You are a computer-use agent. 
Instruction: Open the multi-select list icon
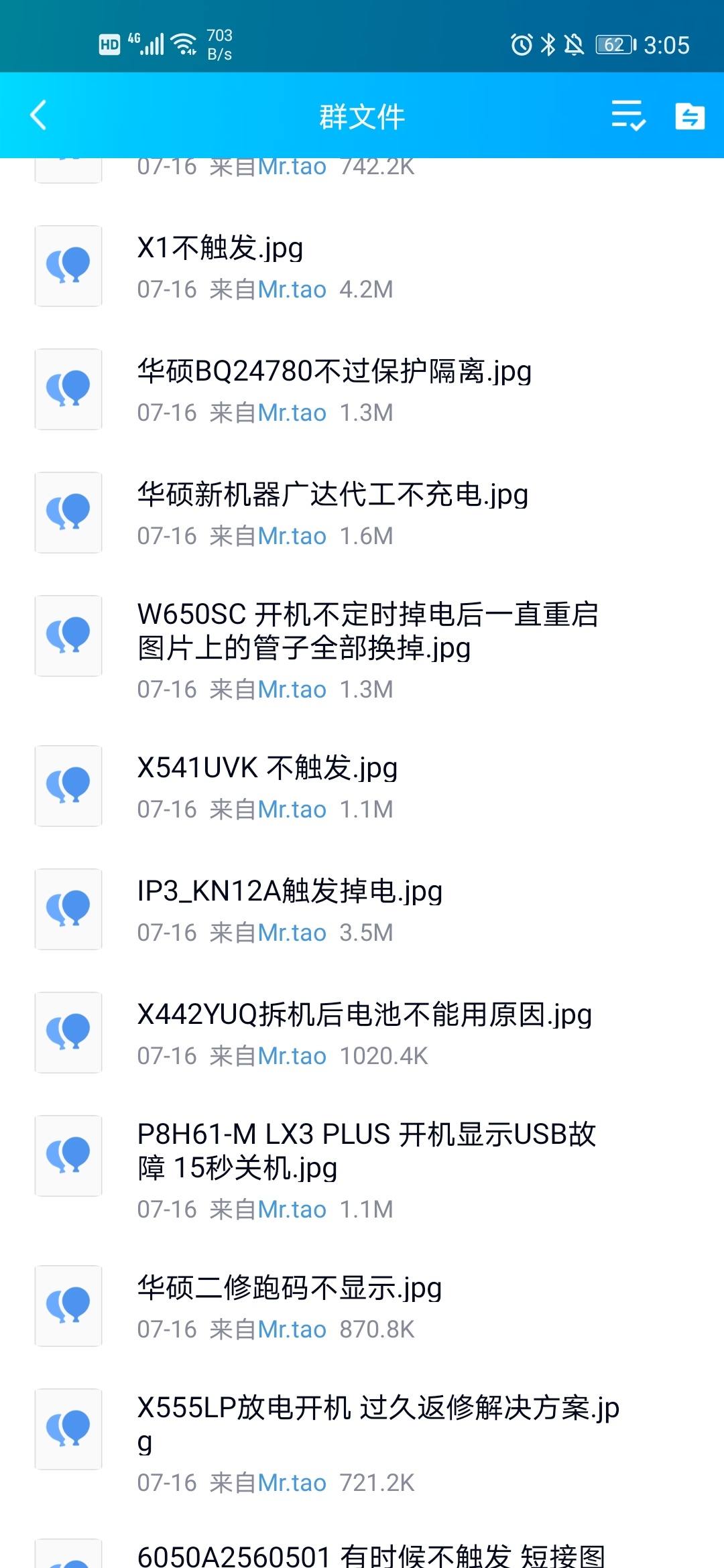[x=628, y=115]
